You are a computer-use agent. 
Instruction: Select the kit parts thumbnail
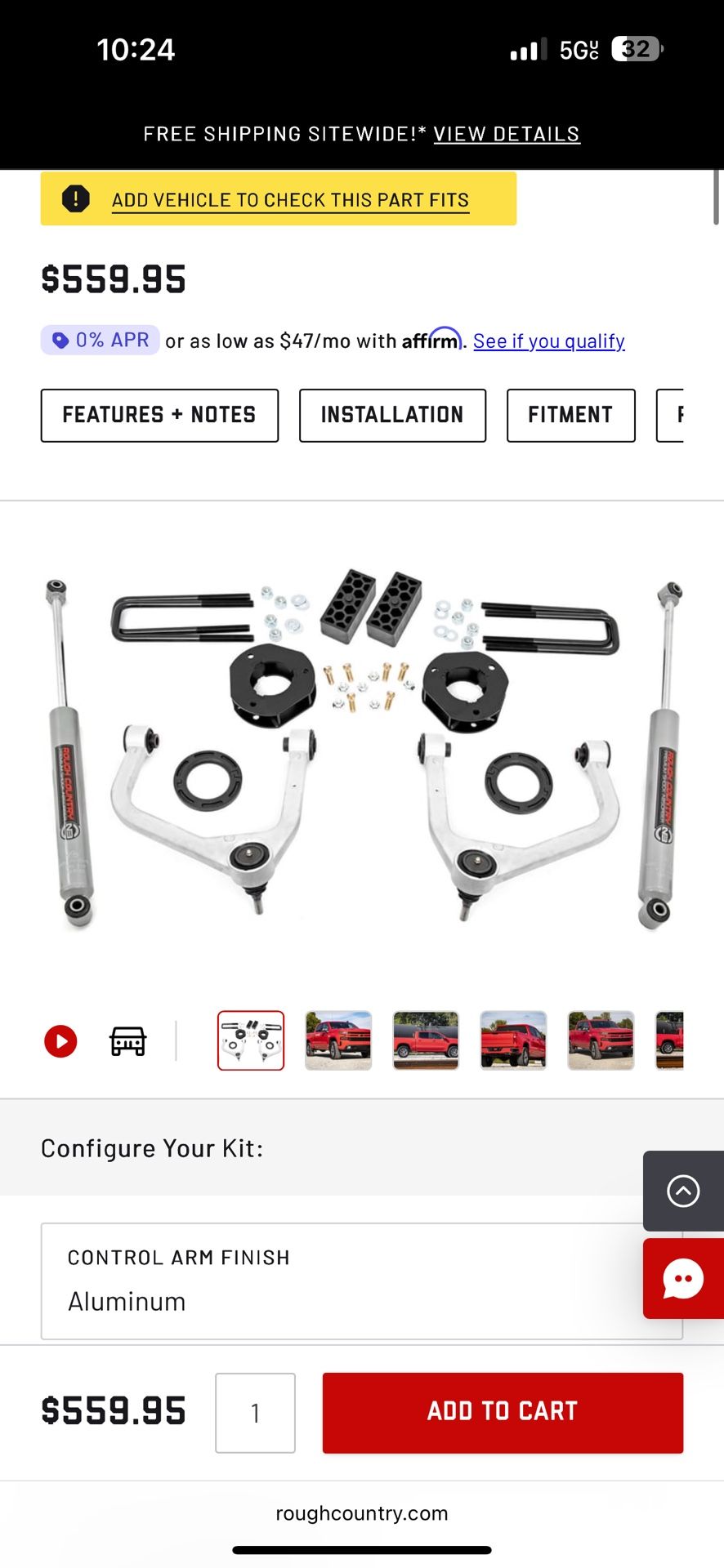point(251,1040)
